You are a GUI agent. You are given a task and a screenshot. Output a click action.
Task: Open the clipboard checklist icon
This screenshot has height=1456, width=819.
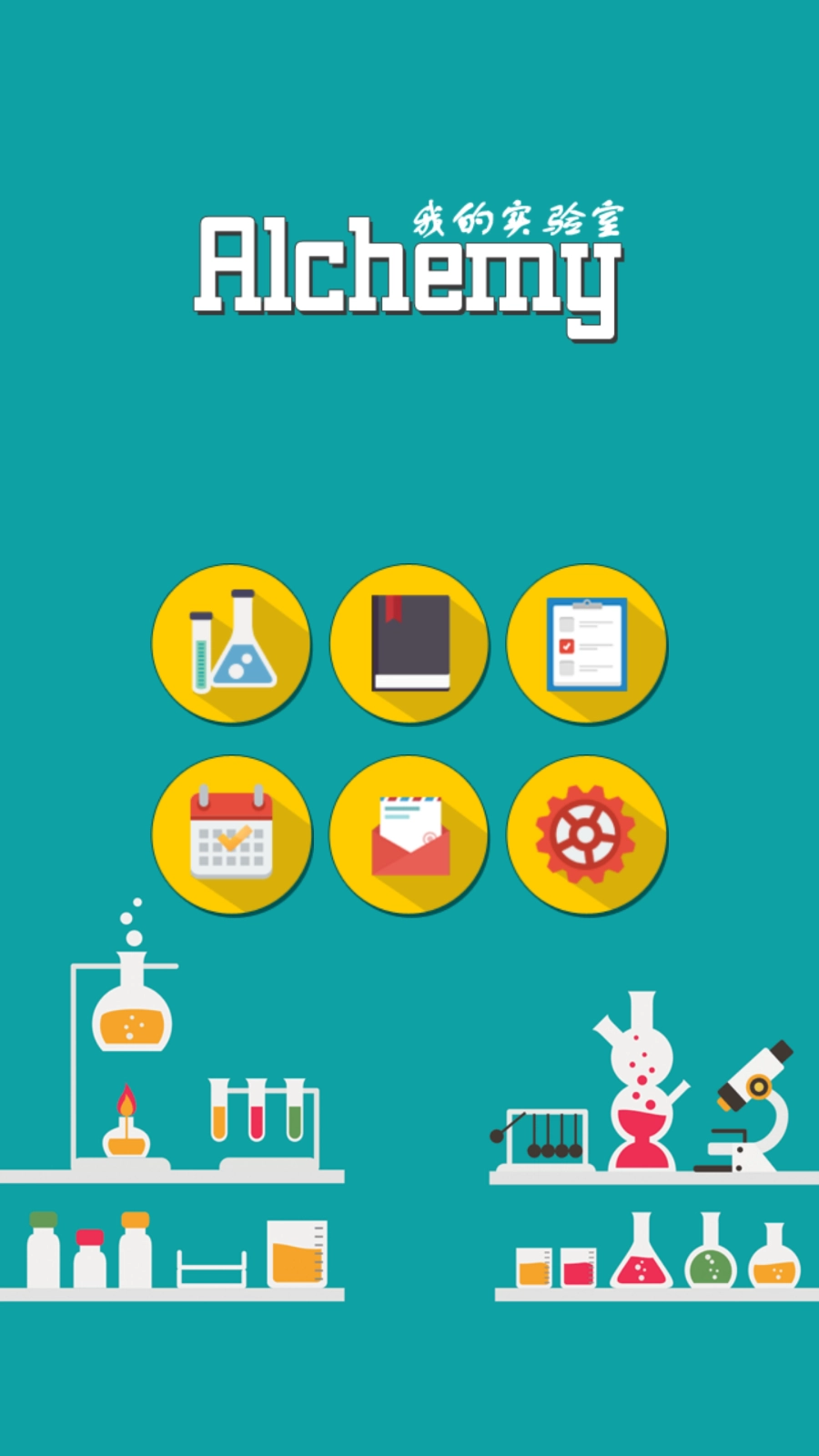tap(586, 643)
